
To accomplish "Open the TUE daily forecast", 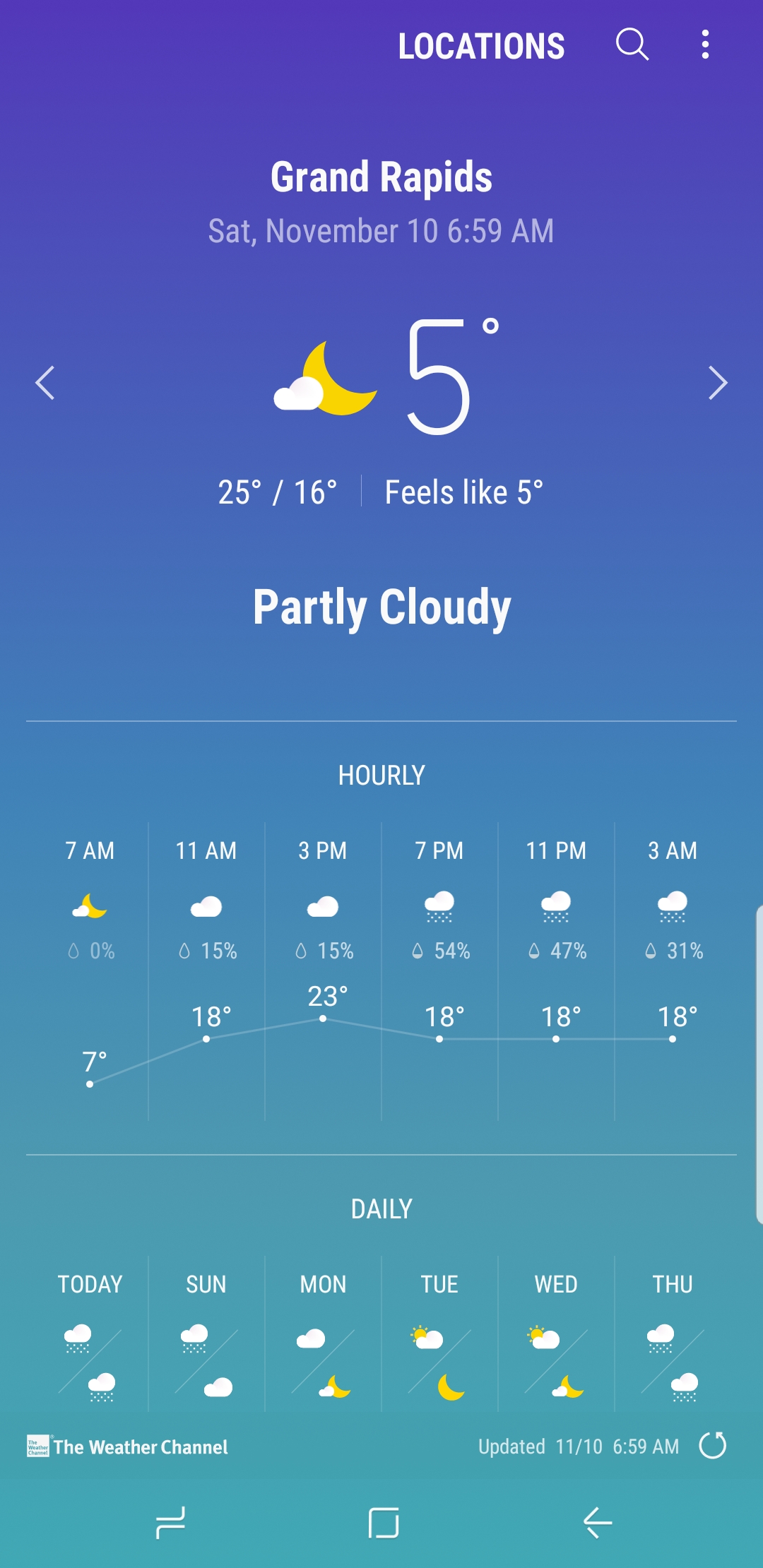I will coord(439,1334).
